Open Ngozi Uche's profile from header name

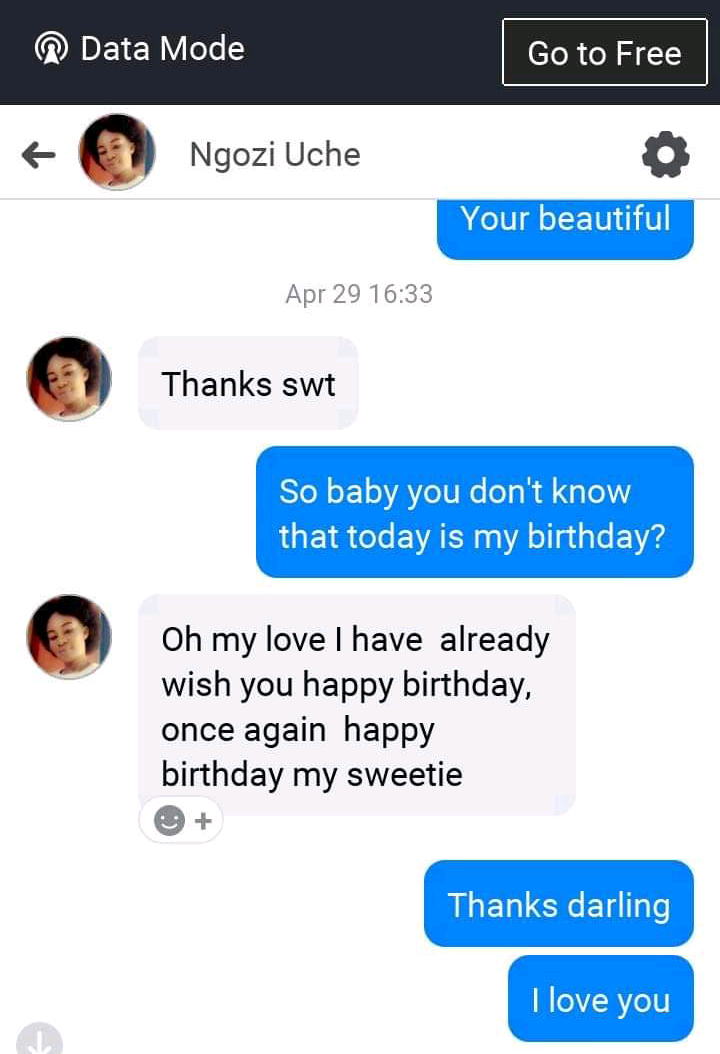tap(274, 155)
